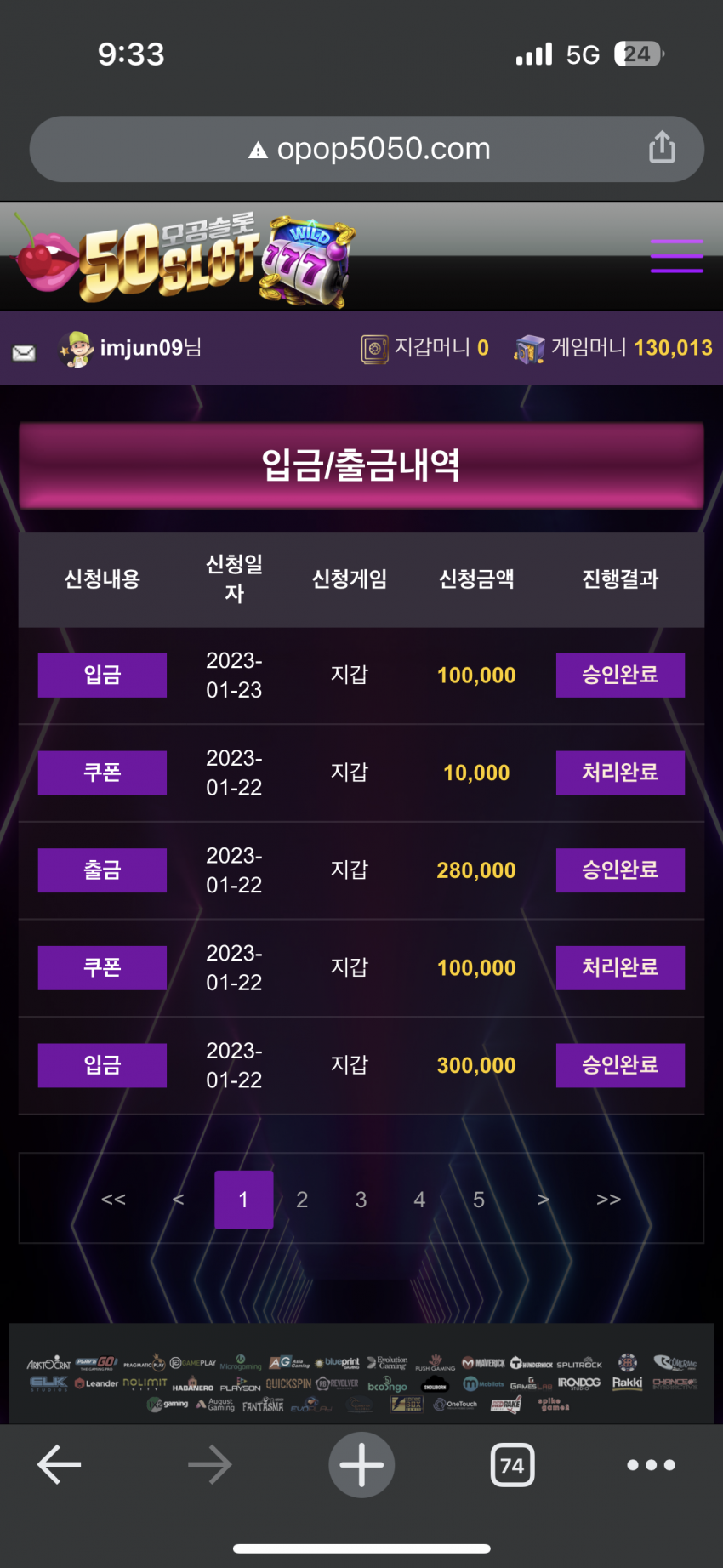Open the browser's three-dot menu
The image size is (723, 1568).
pyautogui.click(x=651, y=1465)
